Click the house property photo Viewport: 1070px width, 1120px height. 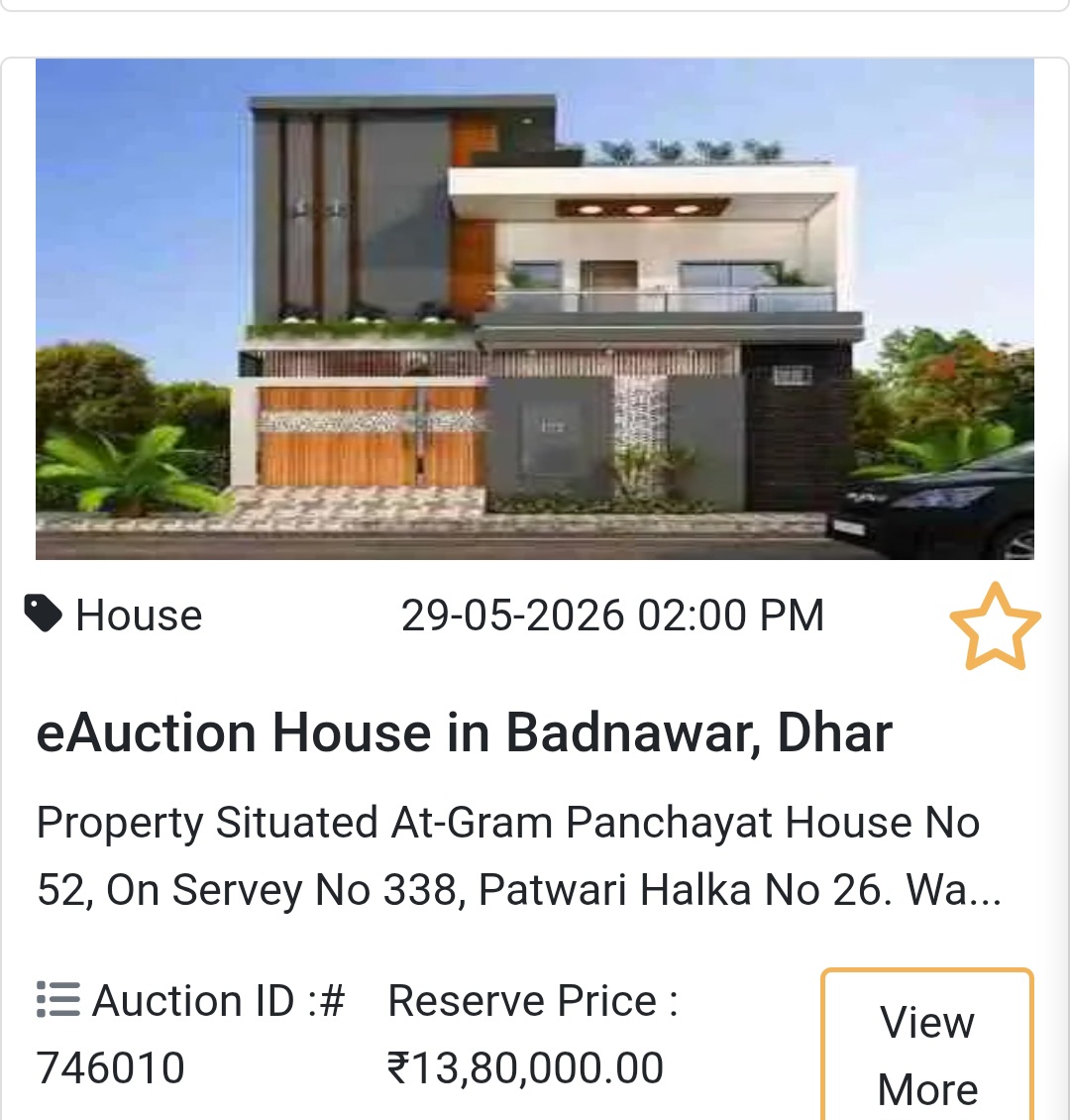point(535,307)
